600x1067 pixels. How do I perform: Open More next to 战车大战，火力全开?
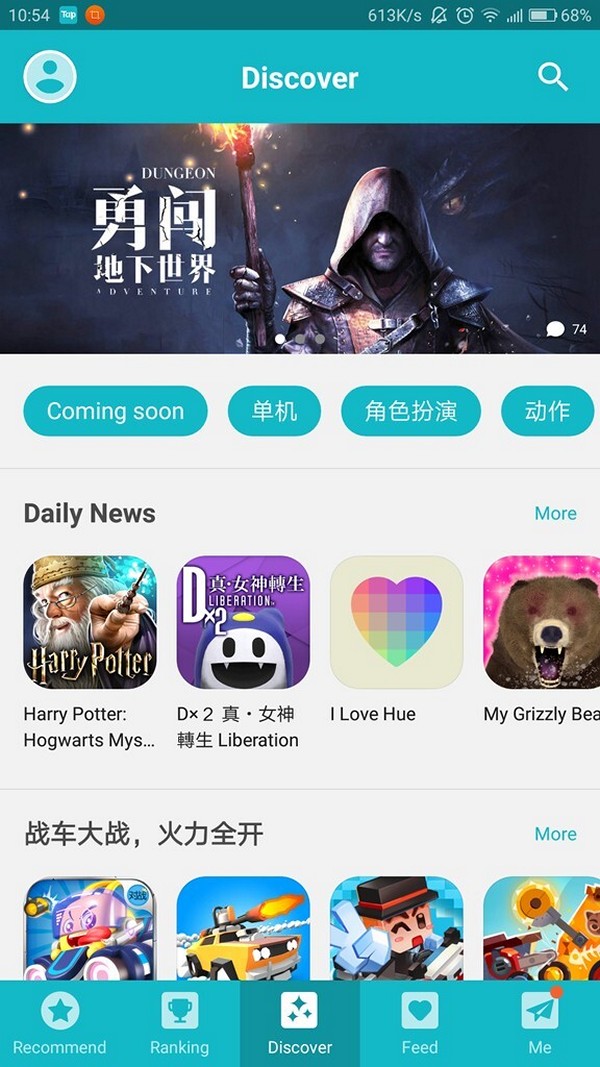(x=555, y=834)
